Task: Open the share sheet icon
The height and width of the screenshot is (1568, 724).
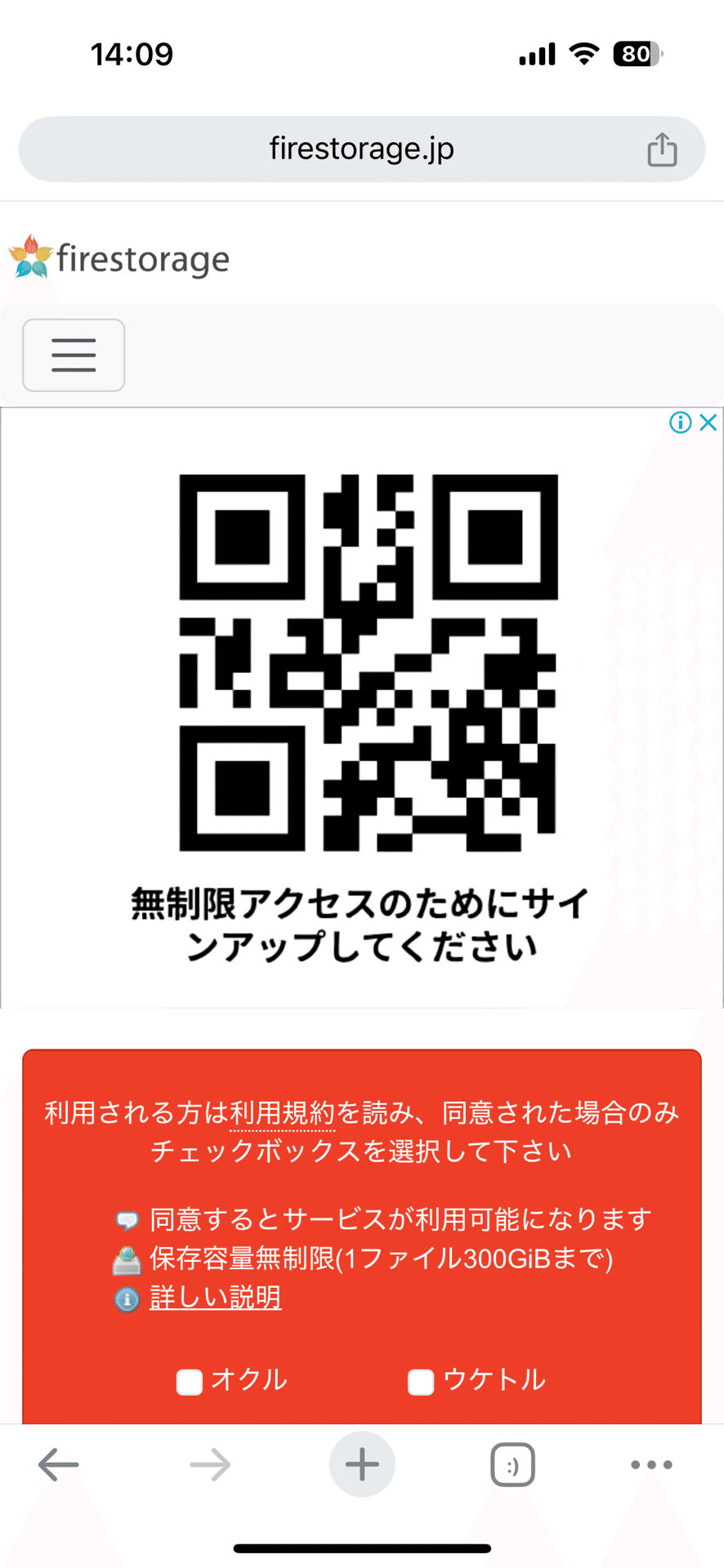Action: 661,149
